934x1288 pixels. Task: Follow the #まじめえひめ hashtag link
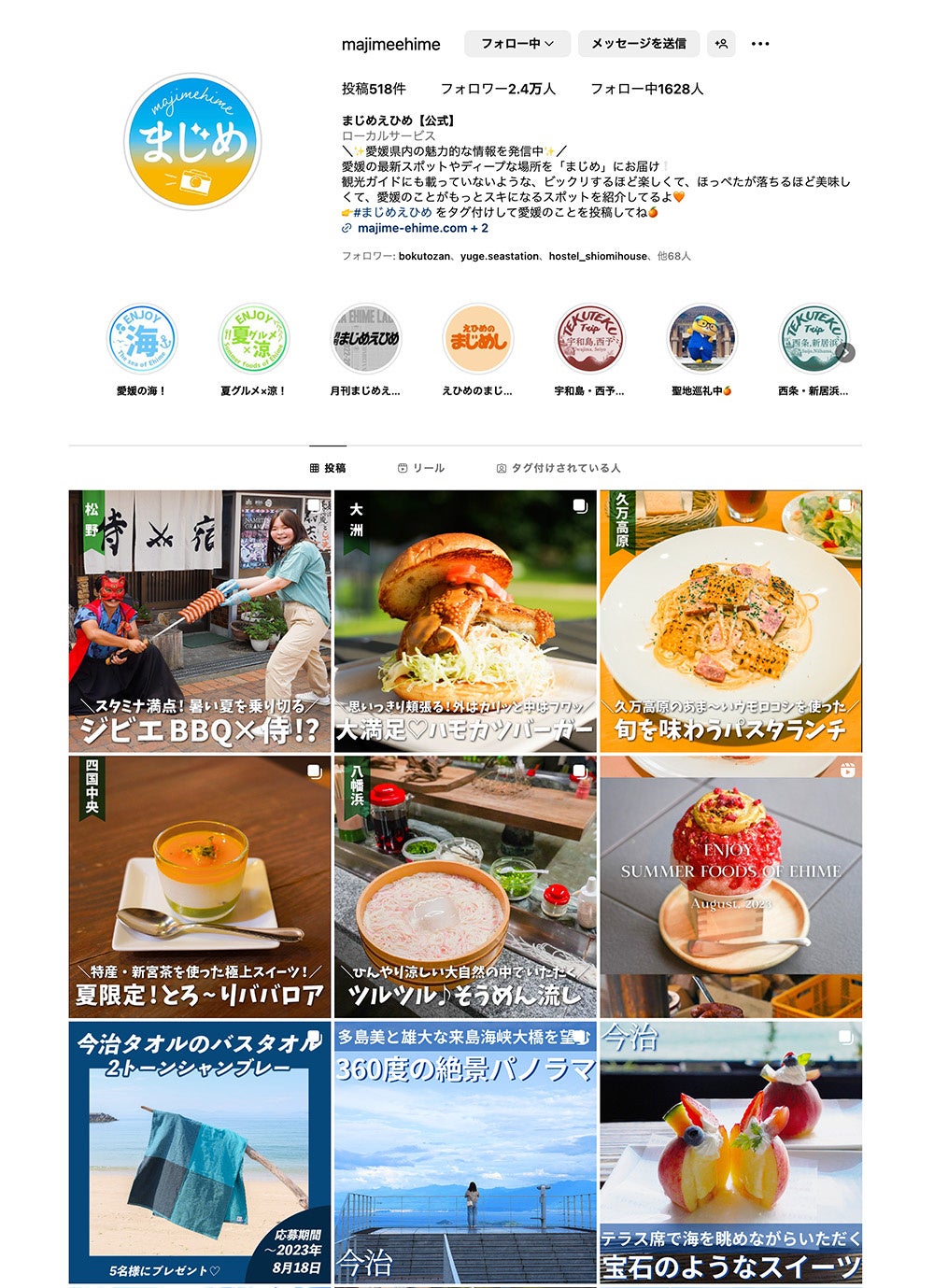coord(392,212)
